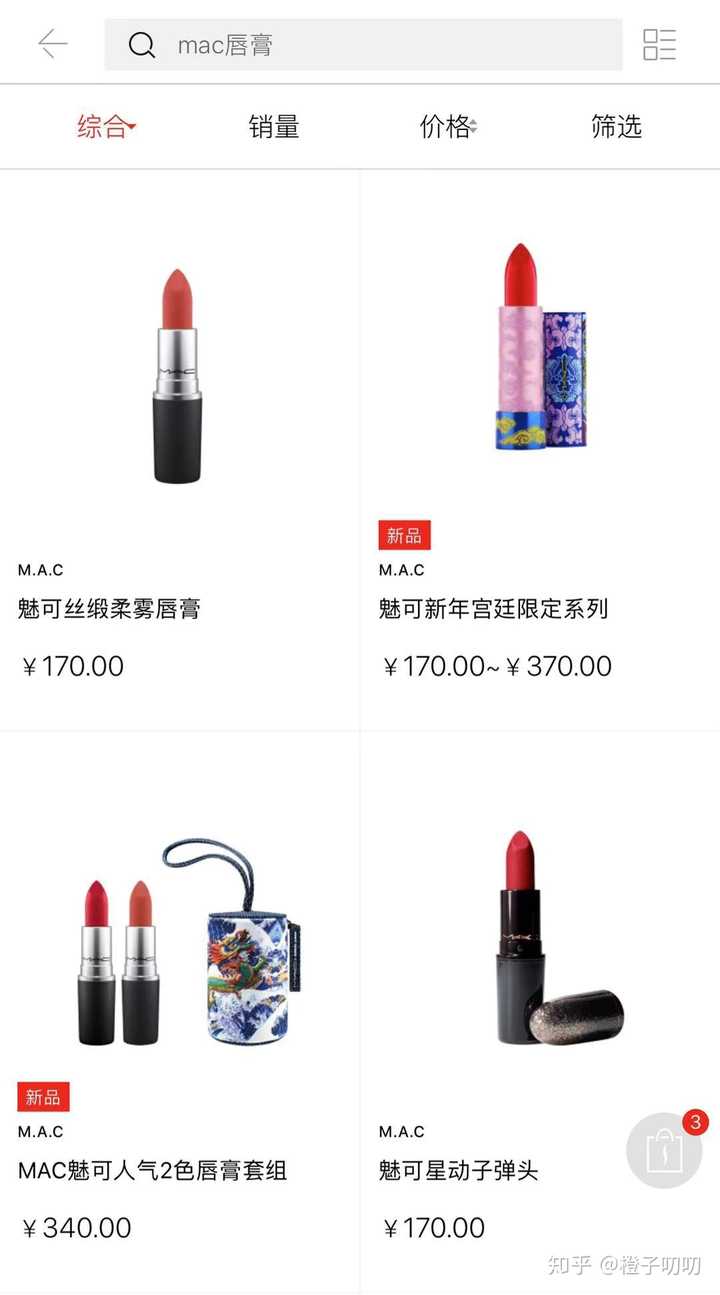
Task: Enable 筛选 filtering options
Action: tap(616, 126)
